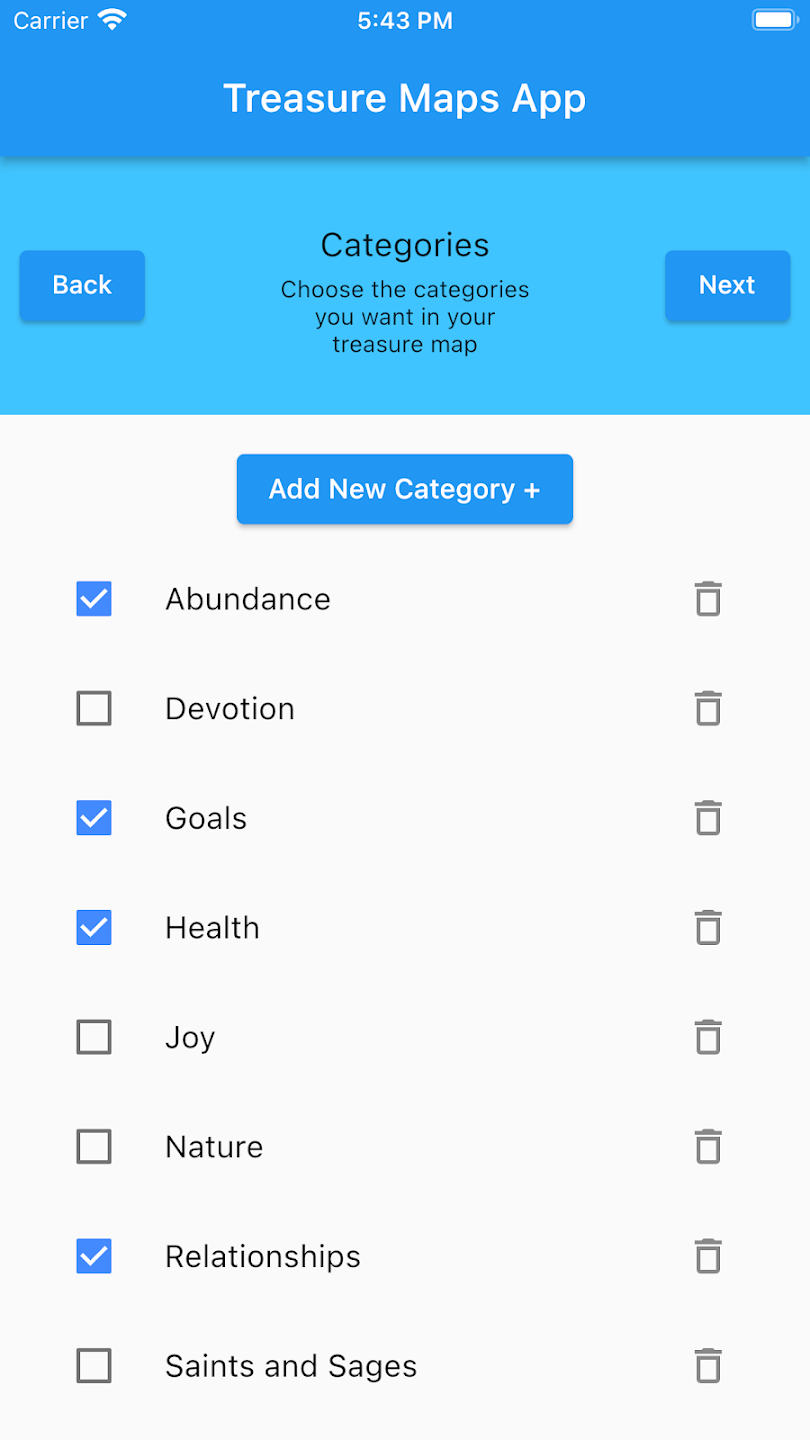Enable the Nature category
Image resolution: width=810 pixels, height=1440 pixels.
(94, 1147)
